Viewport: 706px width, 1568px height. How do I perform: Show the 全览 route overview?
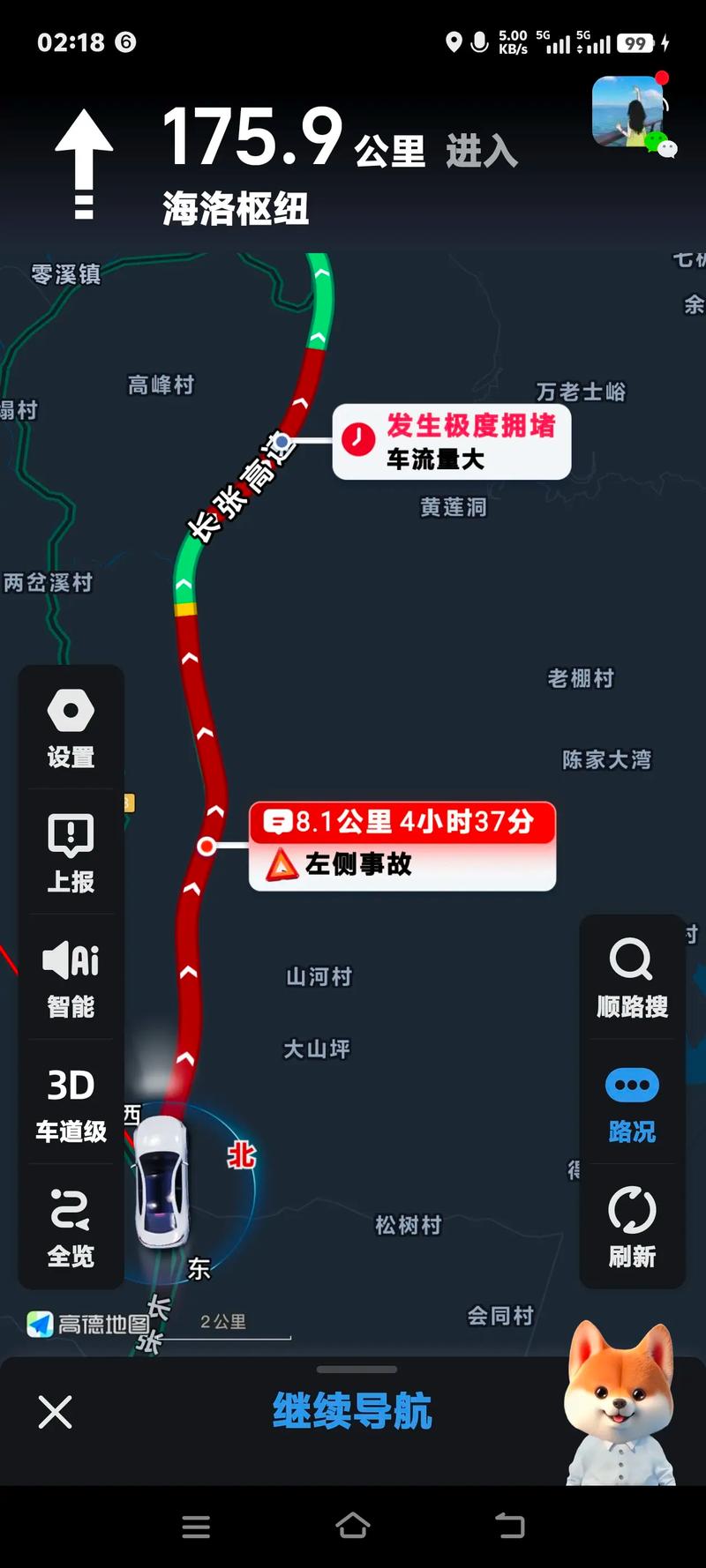(71, 1228)
